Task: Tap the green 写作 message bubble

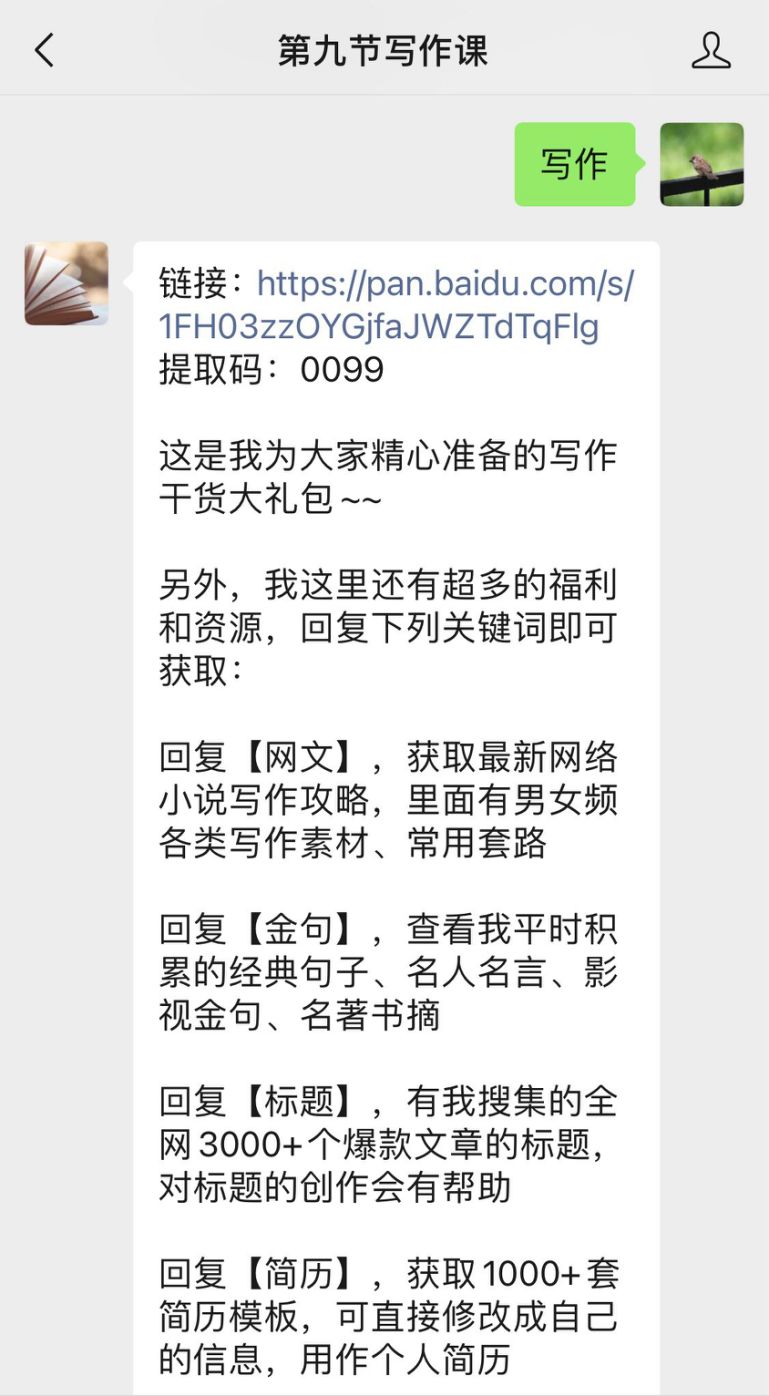Action: point(574,164)
